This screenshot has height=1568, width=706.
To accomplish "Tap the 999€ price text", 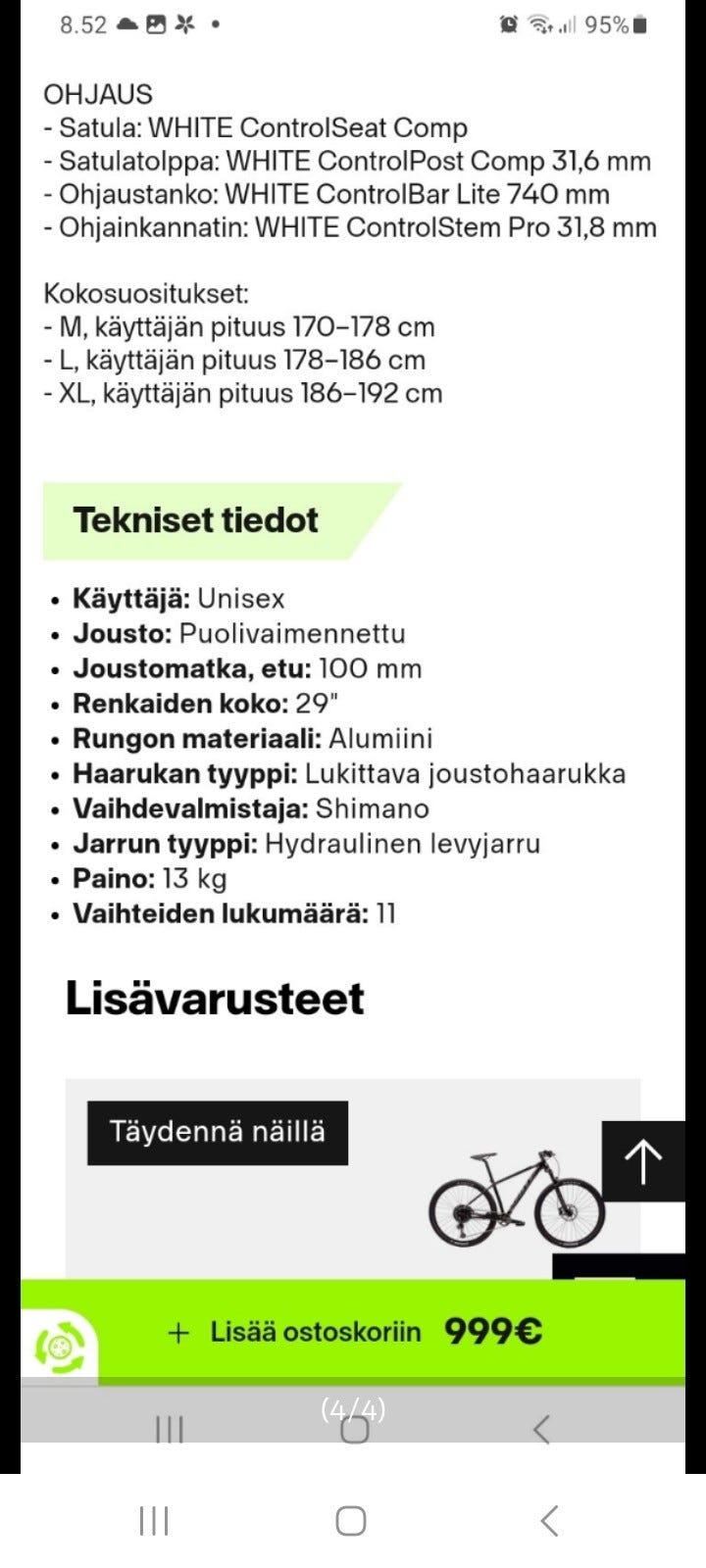I will coord(491,1331).
